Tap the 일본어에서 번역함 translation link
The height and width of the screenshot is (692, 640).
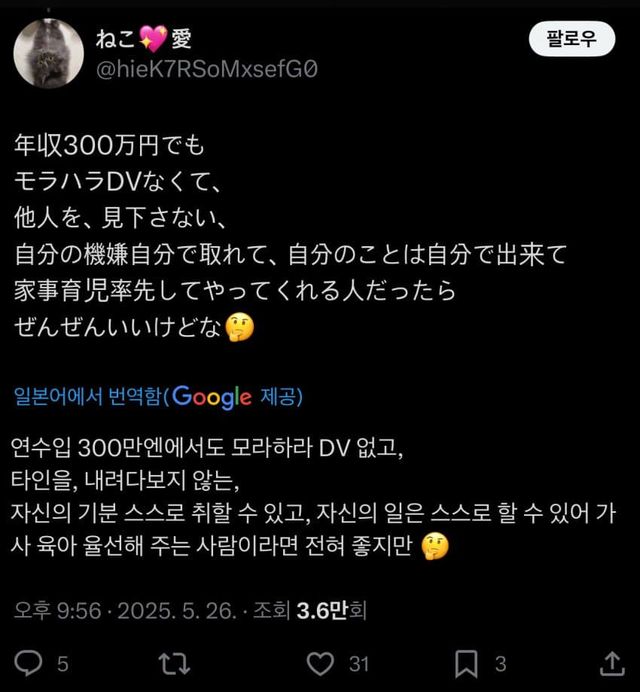point(88,397)
